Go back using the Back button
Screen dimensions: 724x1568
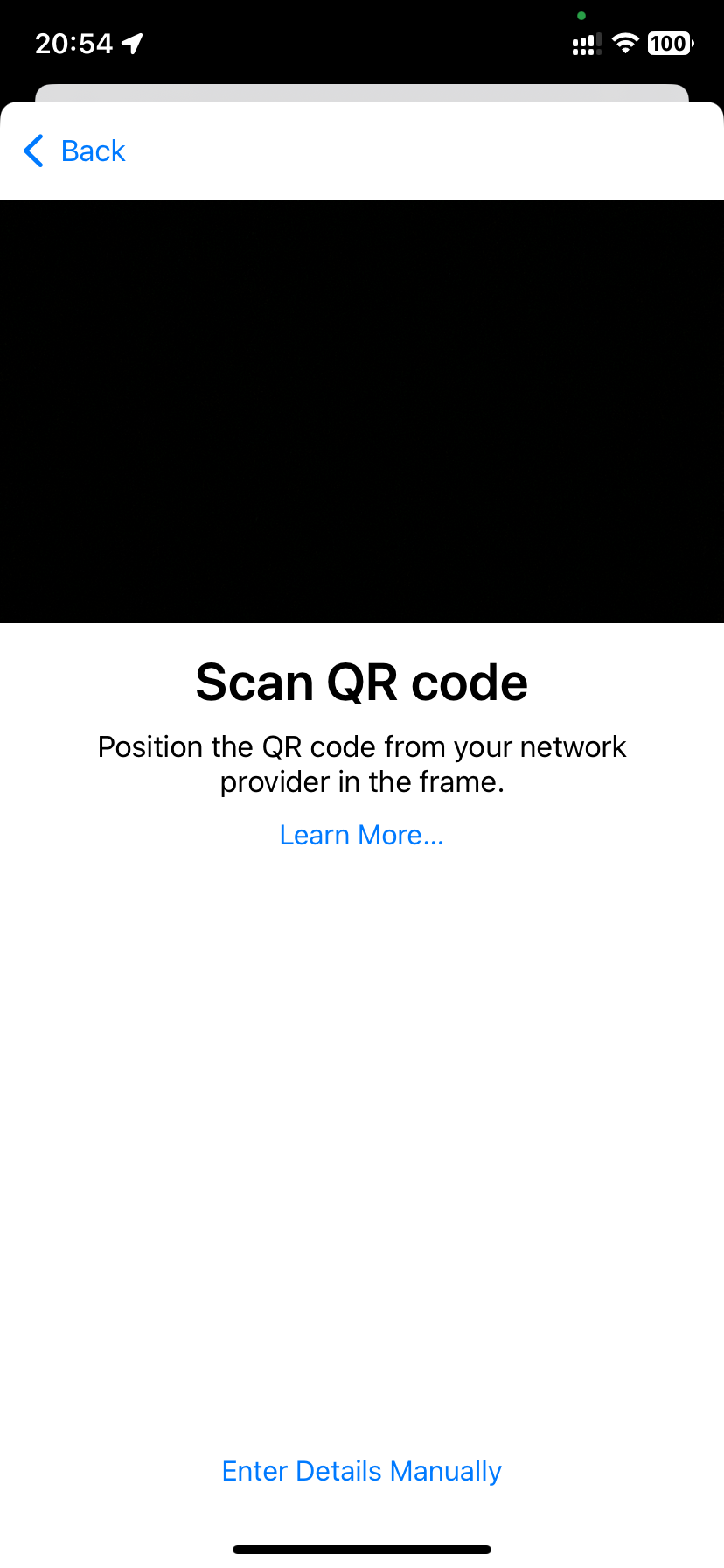(x=75, y=150)
